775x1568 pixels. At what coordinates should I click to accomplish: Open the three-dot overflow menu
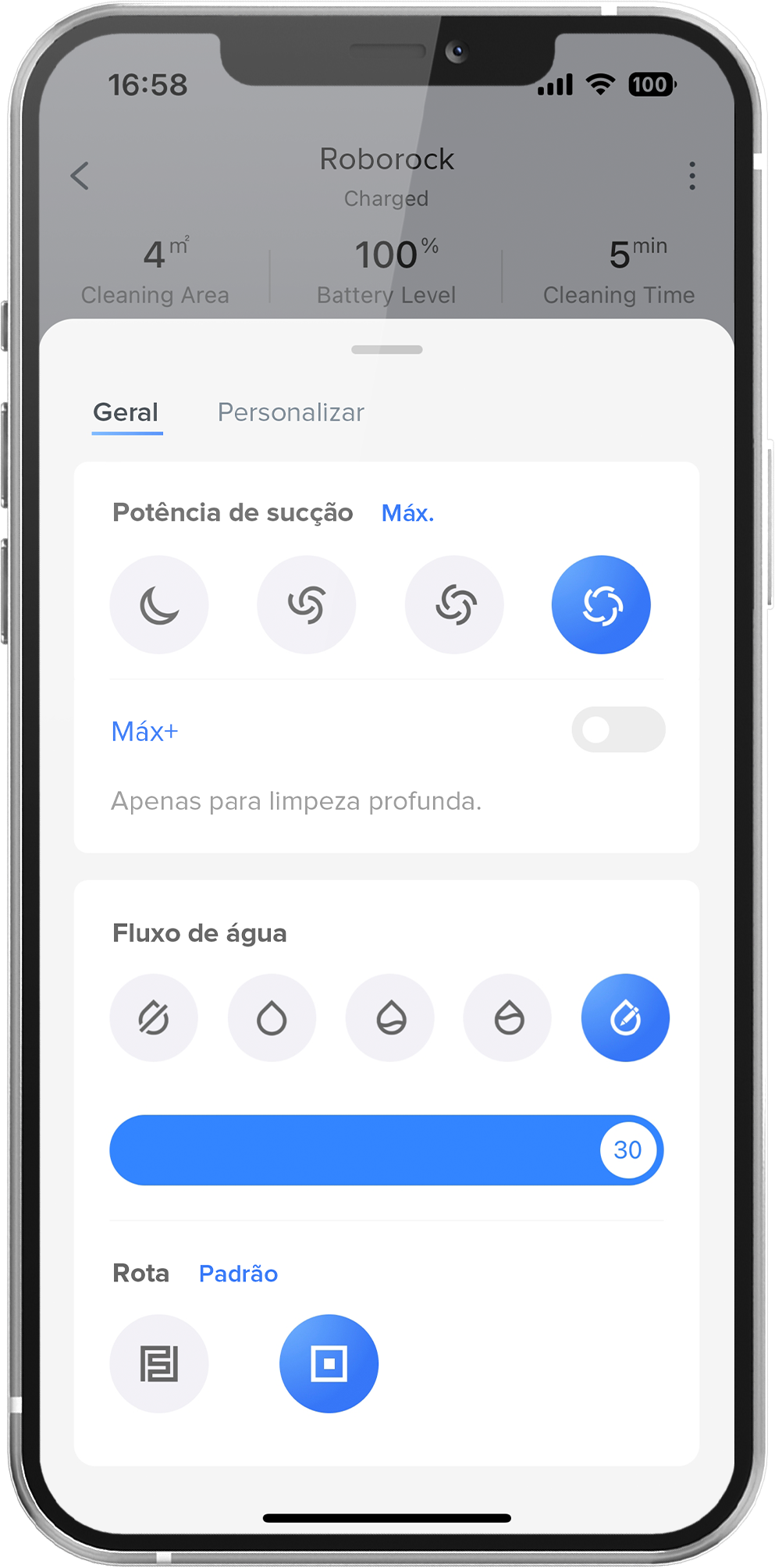coord(691,176)
